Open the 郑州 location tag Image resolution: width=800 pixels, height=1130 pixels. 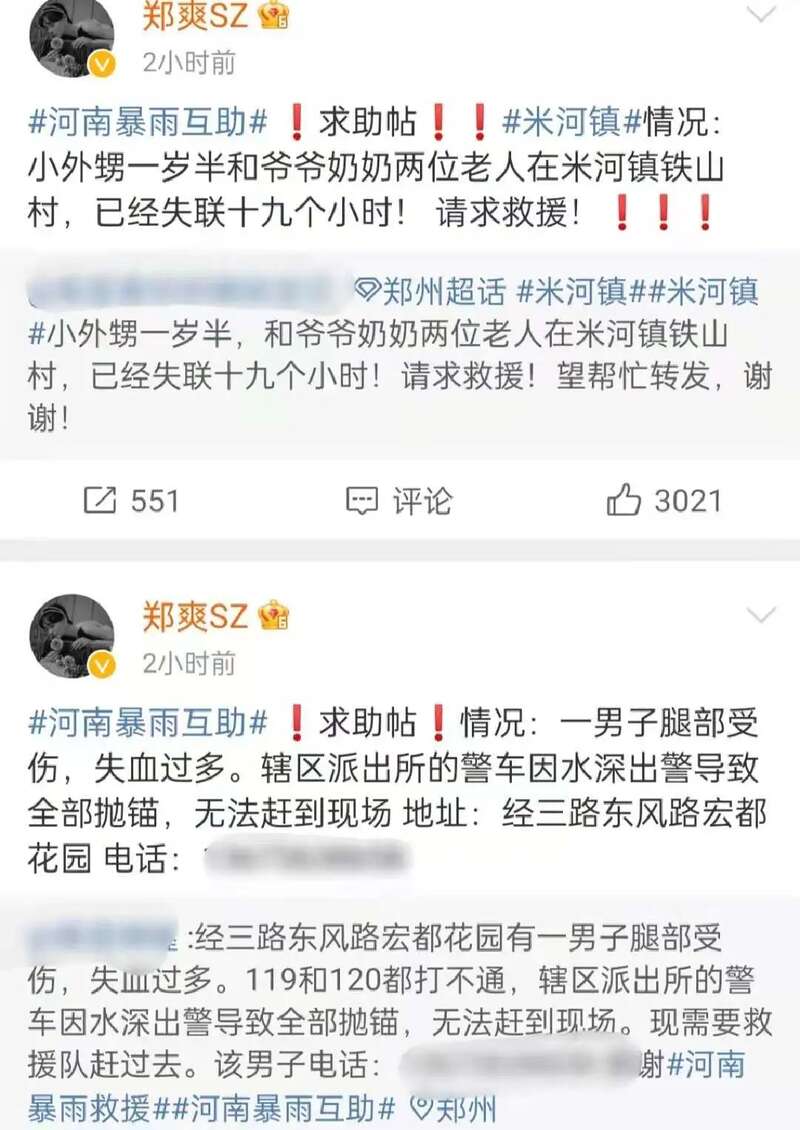pos(455,1107)
